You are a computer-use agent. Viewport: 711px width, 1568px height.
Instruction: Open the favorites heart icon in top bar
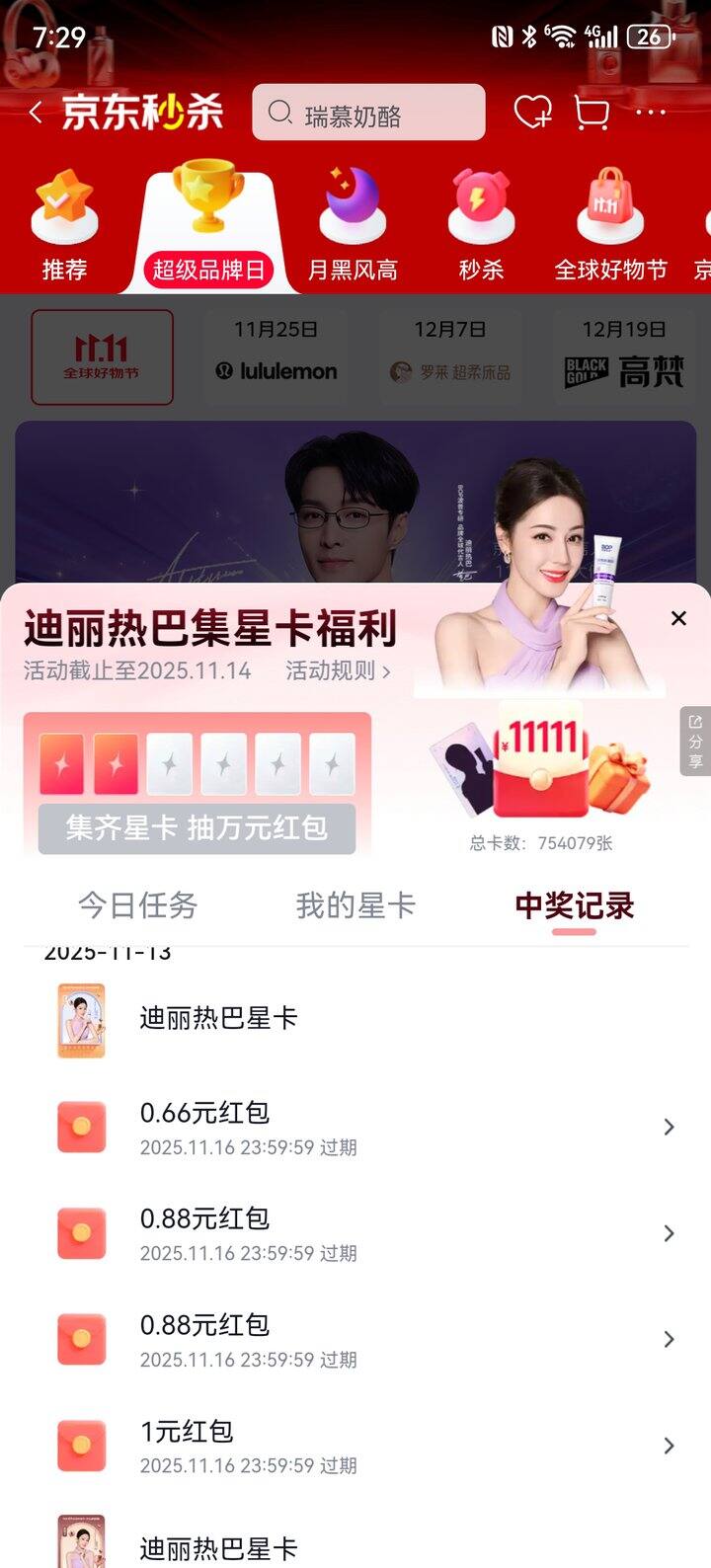[533, 113]
